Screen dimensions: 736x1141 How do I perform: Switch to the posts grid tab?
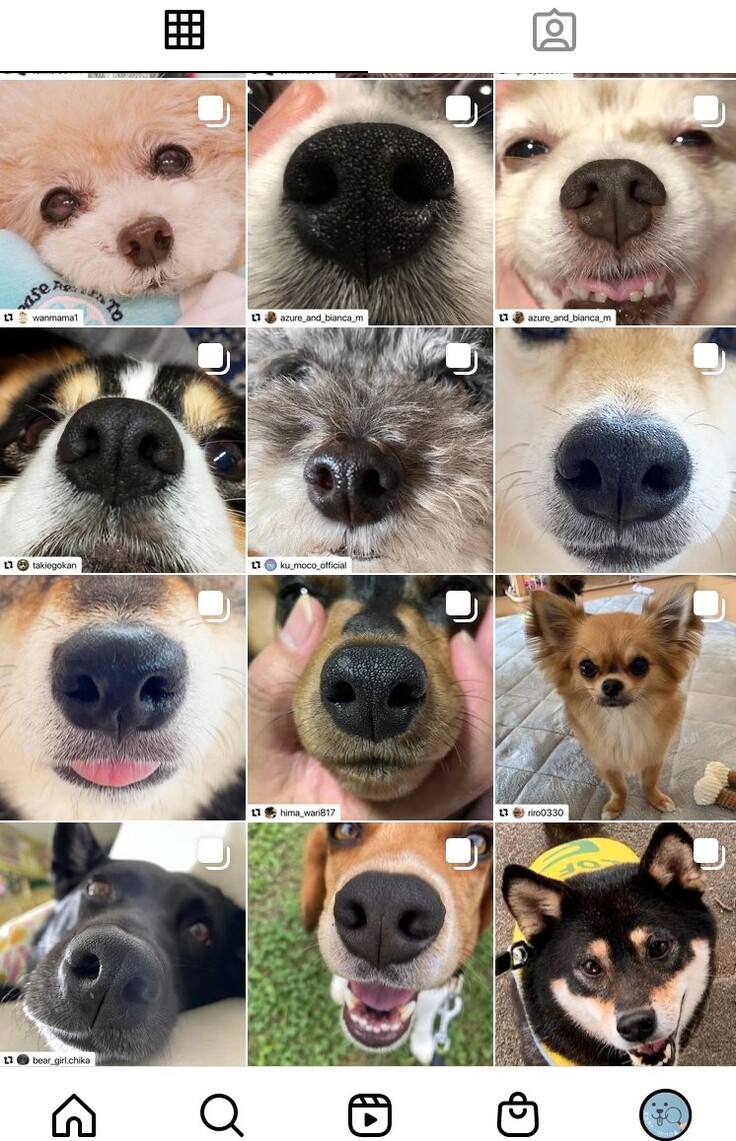click(184, 31)
